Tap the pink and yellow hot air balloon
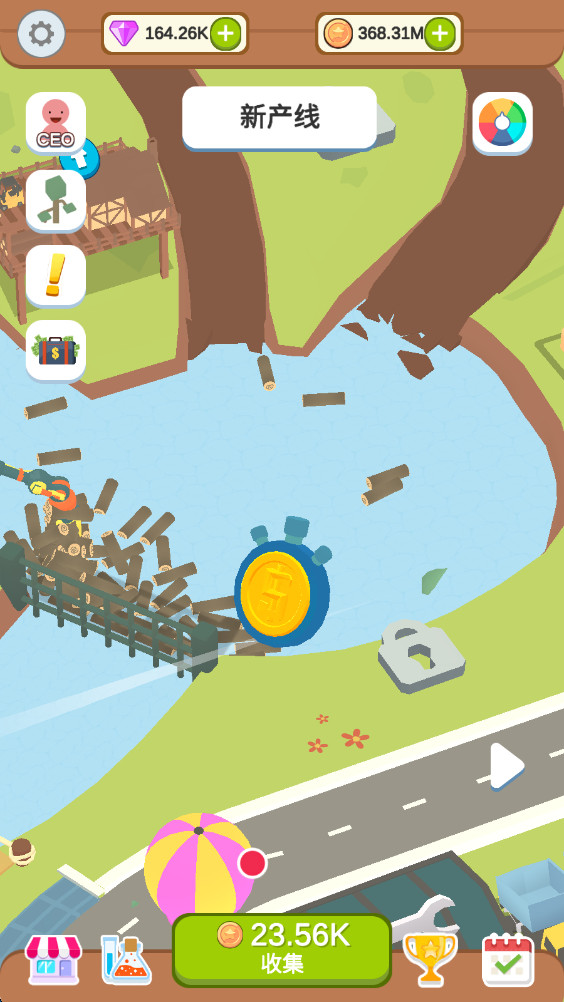The width and height of the screenshot is (564, 1002). pyautogui.click(x=197, y=866)
